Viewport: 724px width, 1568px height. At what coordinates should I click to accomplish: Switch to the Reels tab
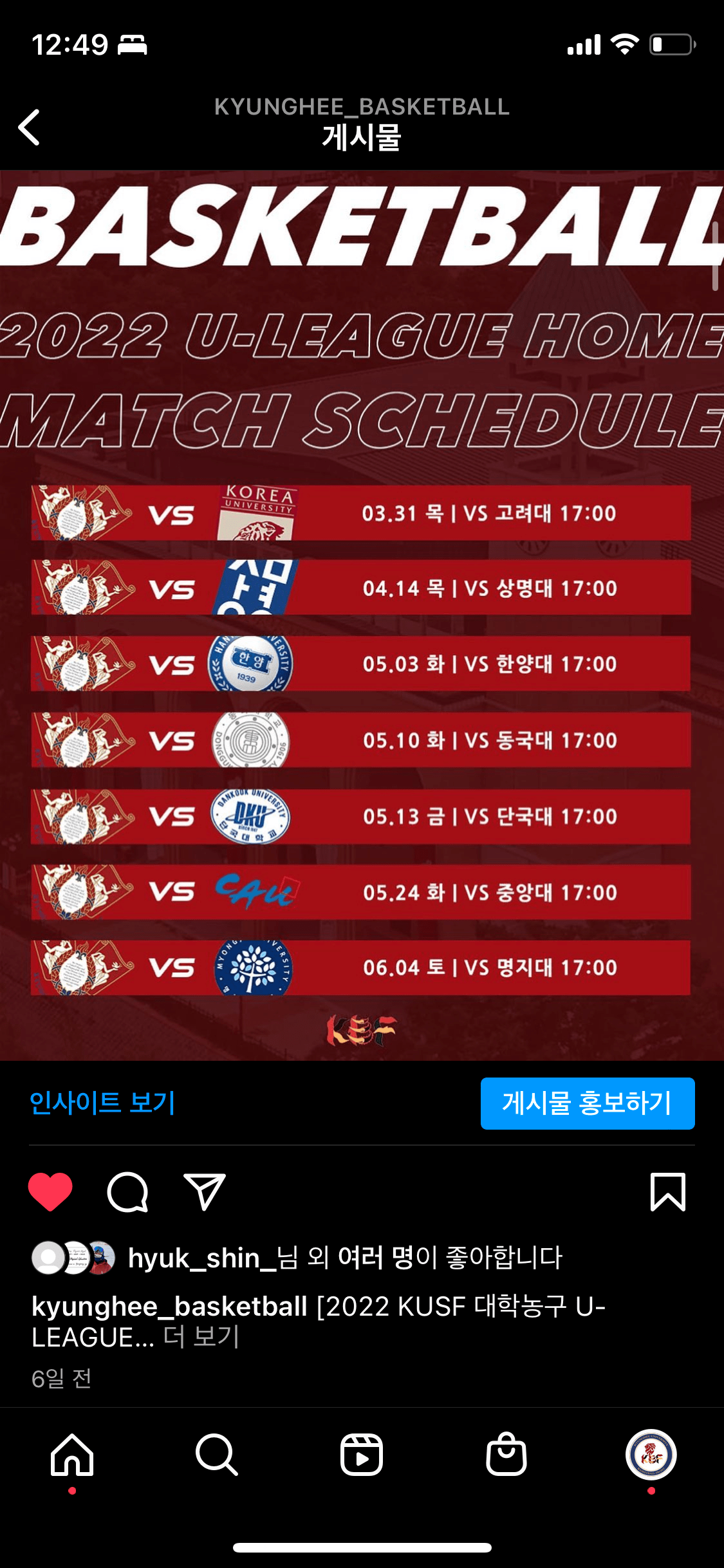[362, 1455]
